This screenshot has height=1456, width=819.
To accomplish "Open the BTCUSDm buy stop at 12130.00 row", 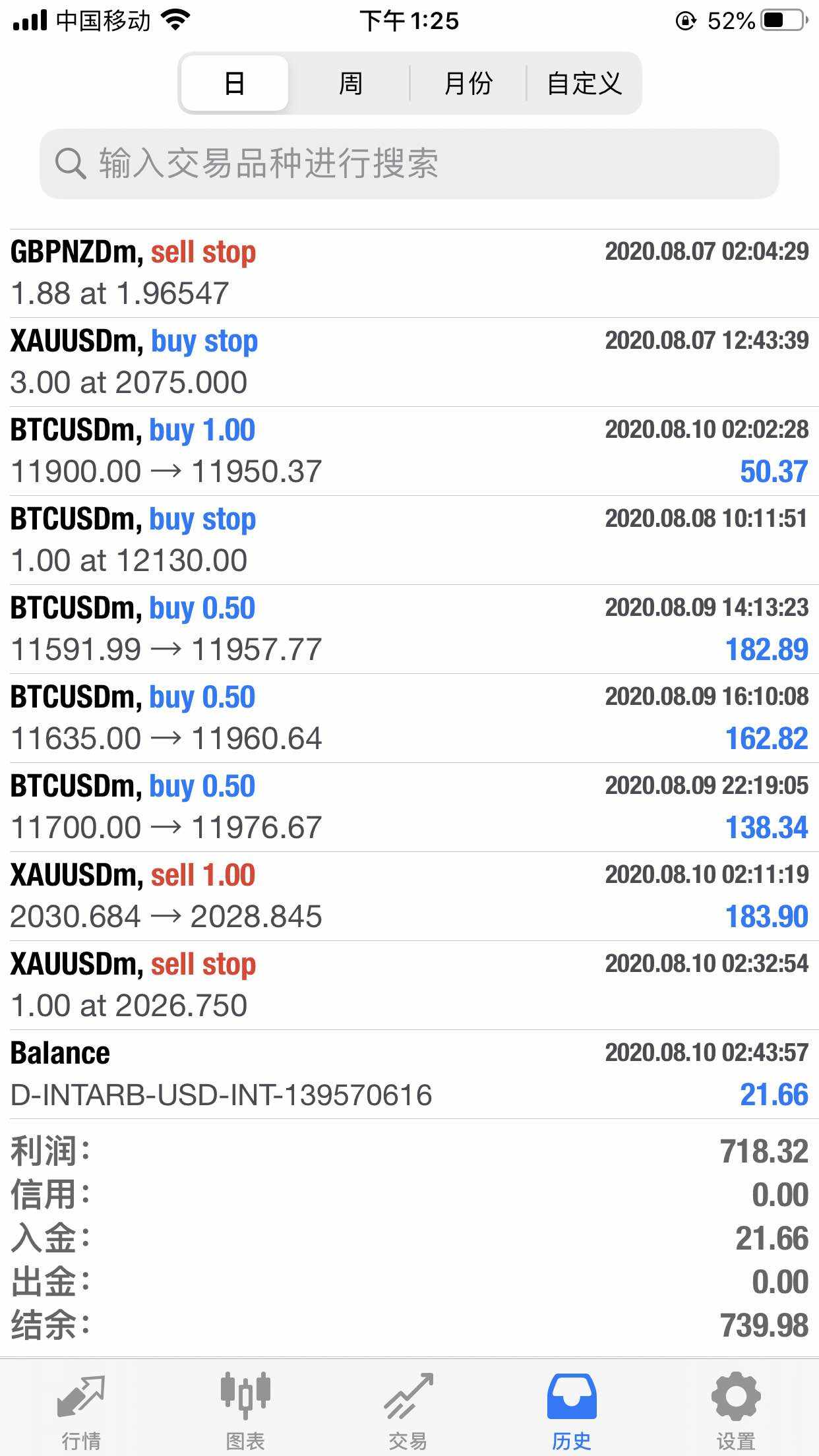I will (409, 540).
